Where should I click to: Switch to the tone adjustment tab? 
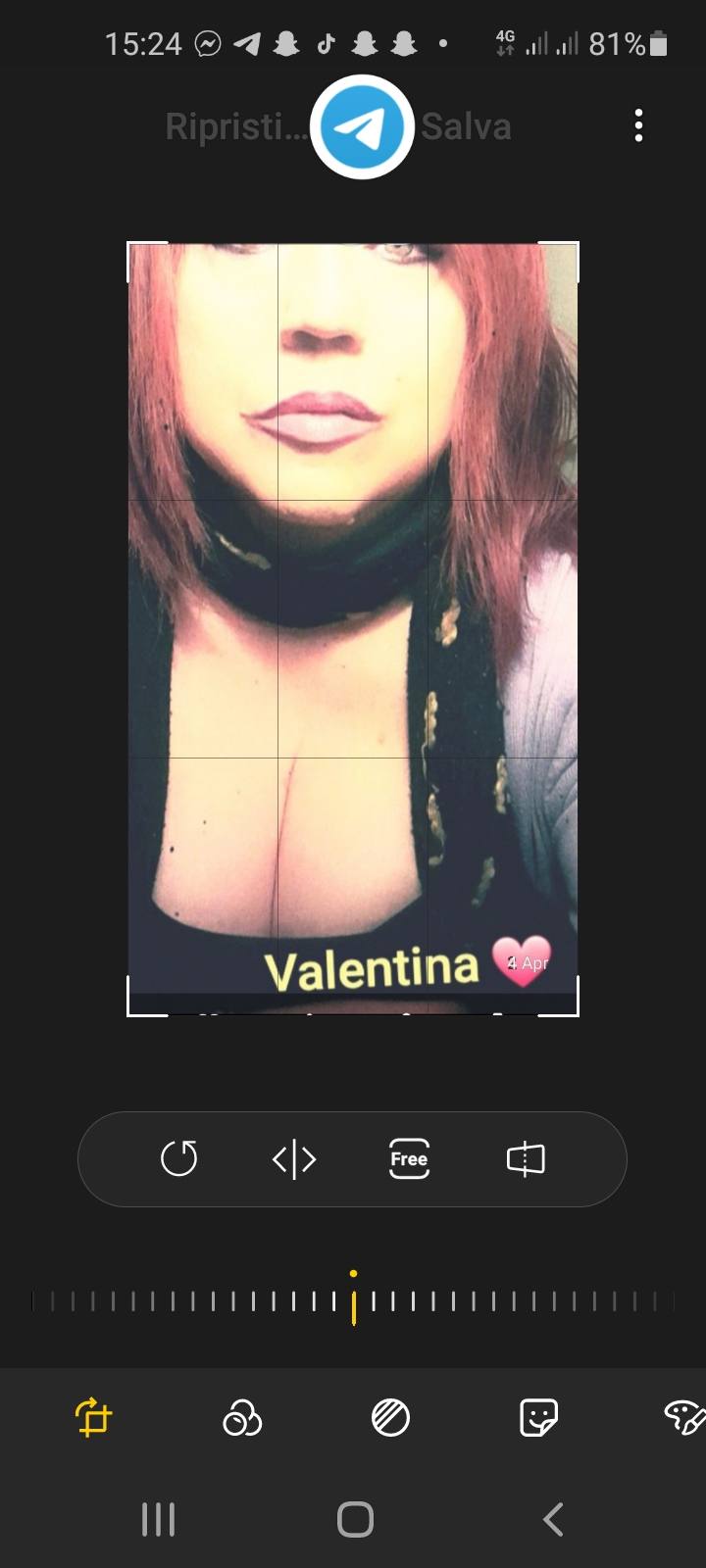tap(390, 1417)
